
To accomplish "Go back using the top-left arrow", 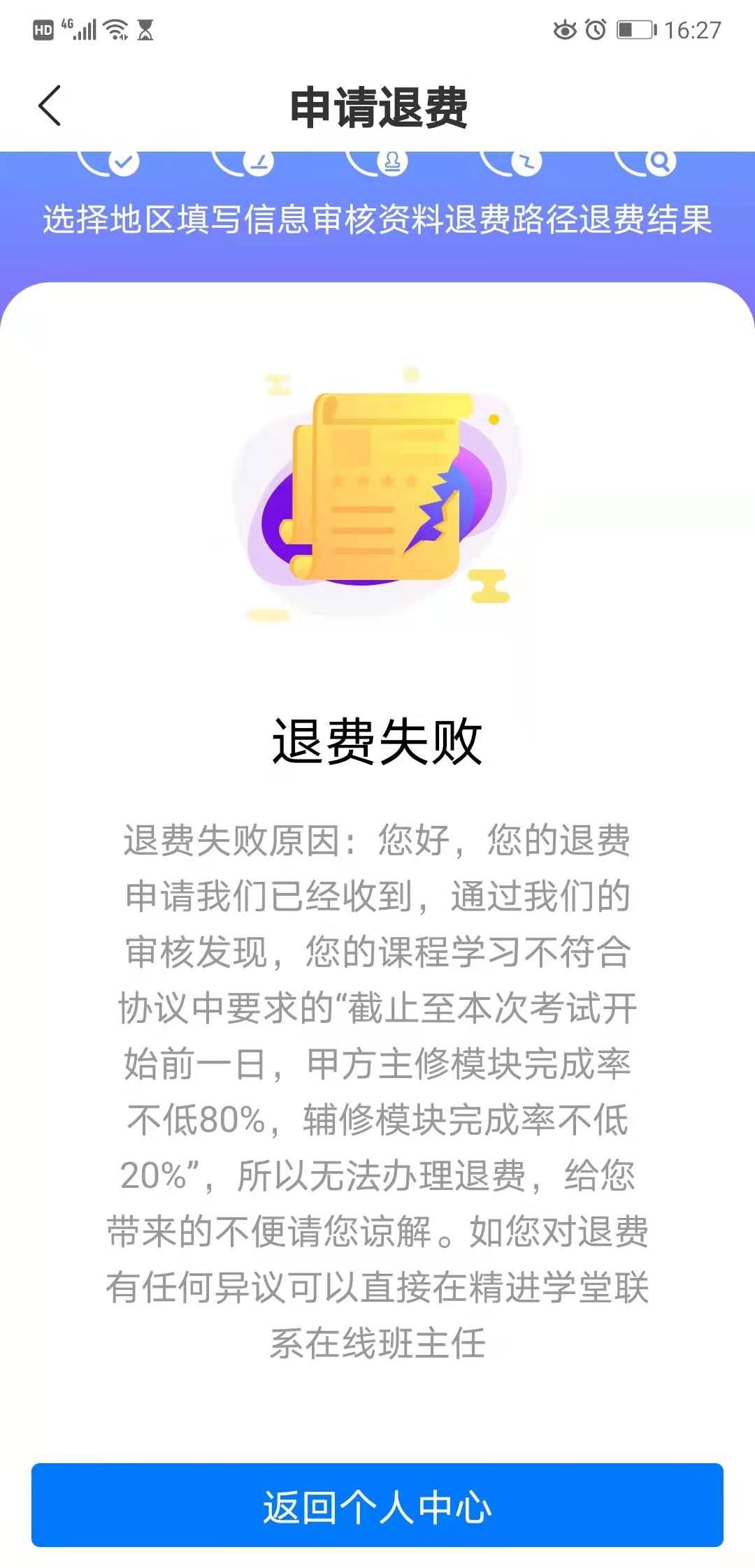I will coord(50,106).
